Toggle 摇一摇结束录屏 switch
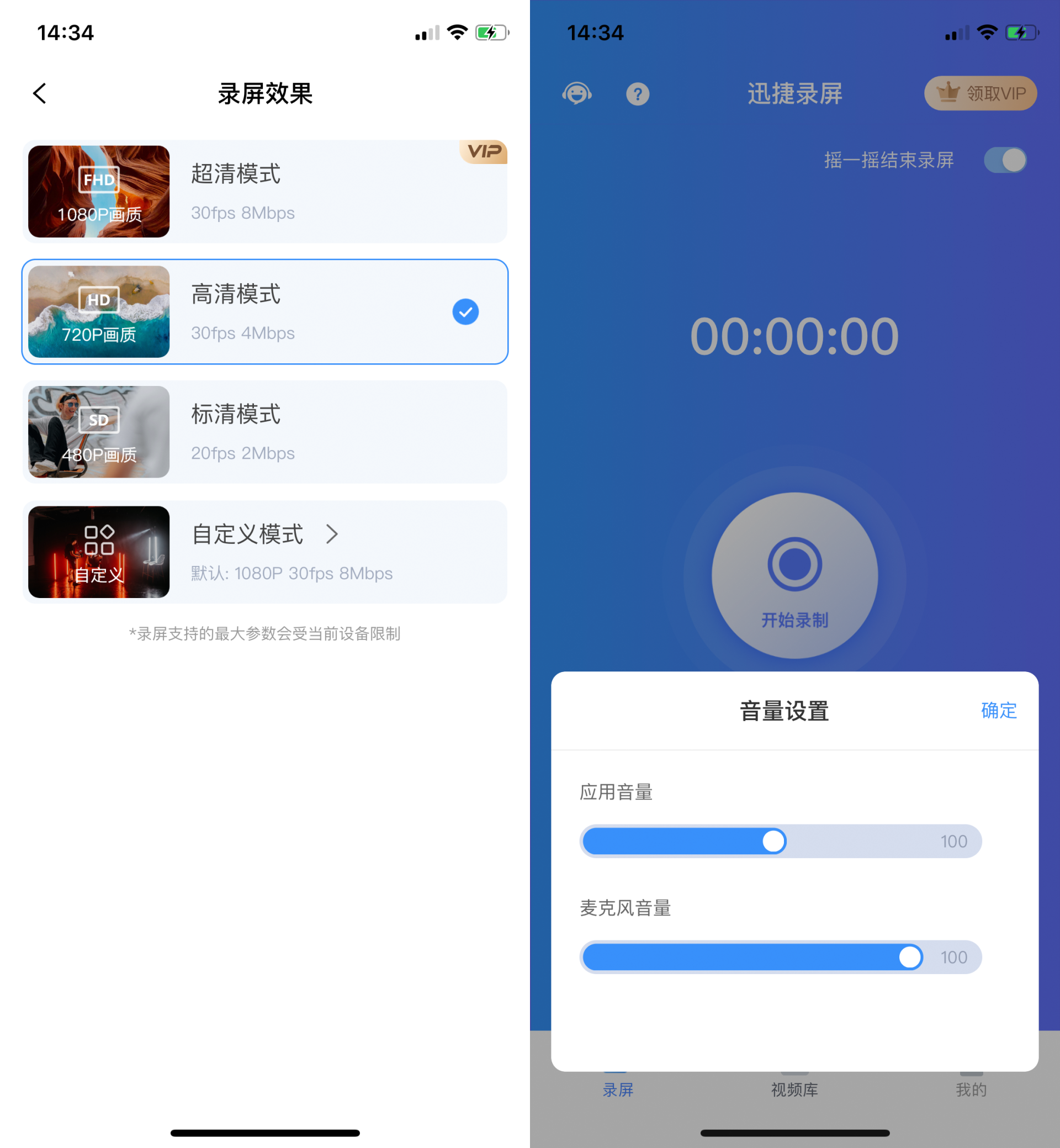Screen dimensions: 1060x1148 pyautogui.click(x=1005, y=160)
